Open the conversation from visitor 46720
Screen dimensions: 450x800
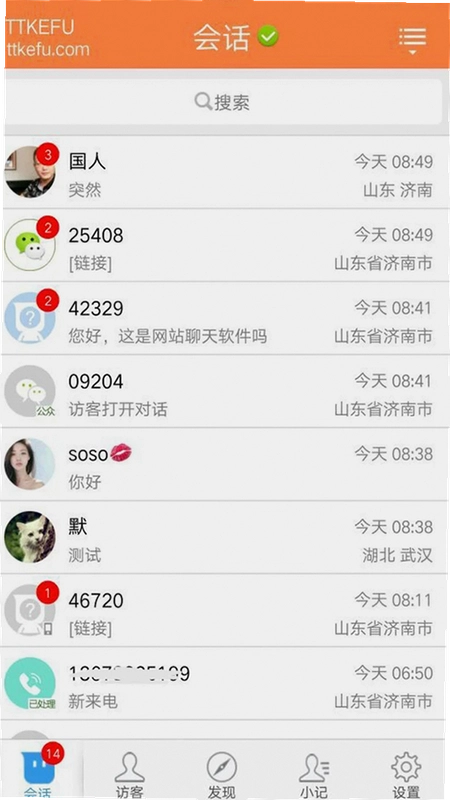click(x=225, y=610)
